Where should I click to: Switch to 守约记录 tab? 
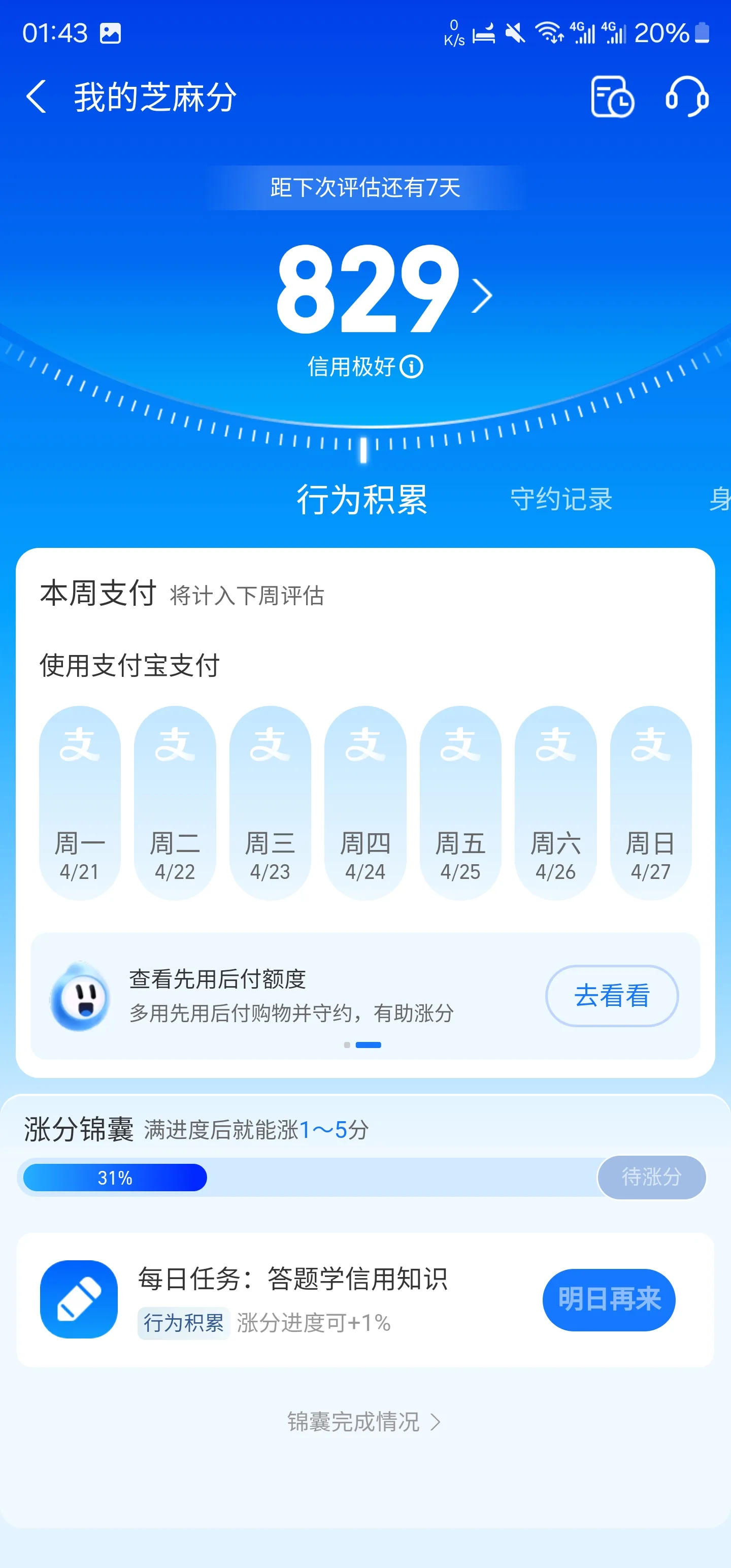[561, 500]
